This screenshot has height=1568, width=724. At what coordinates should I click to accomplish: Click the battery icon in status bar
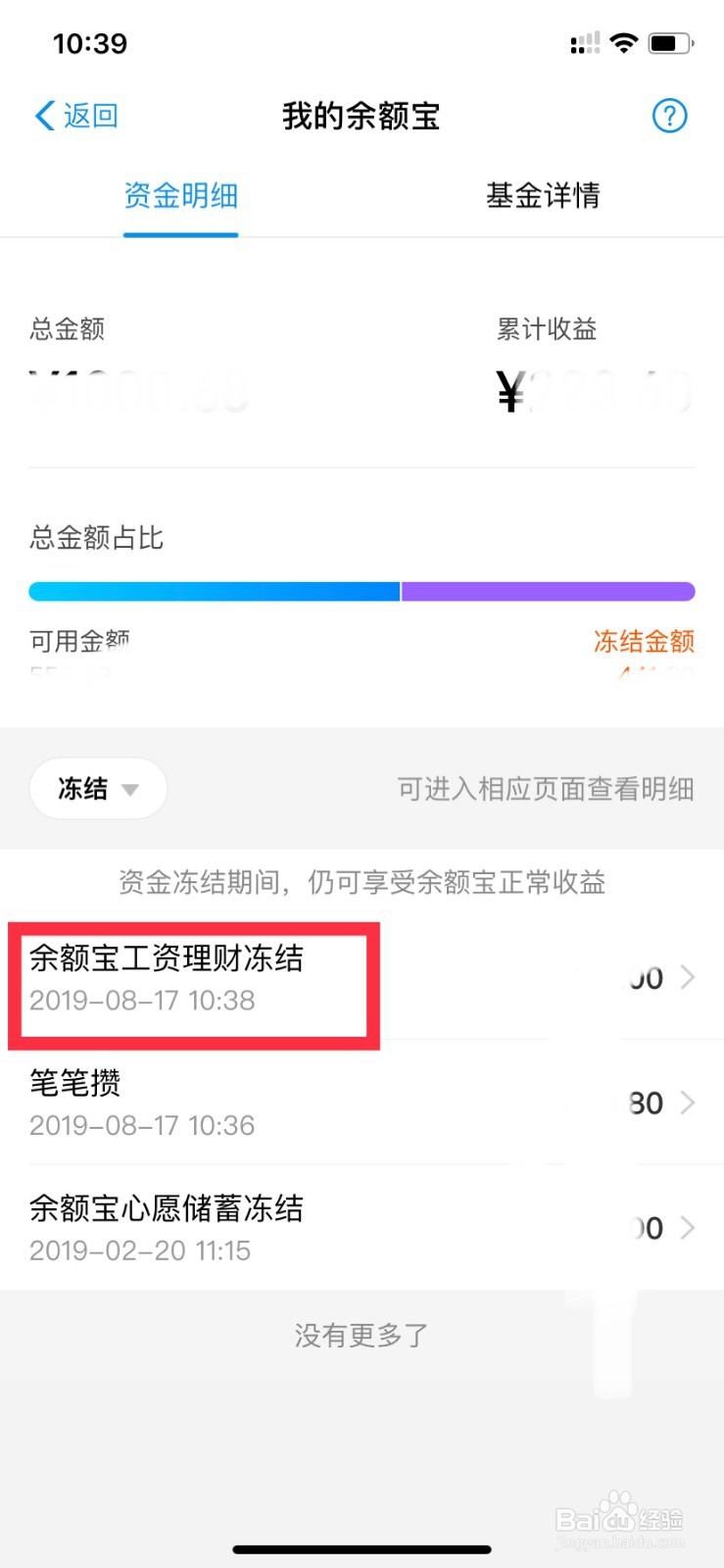click(x=670, y=42)
